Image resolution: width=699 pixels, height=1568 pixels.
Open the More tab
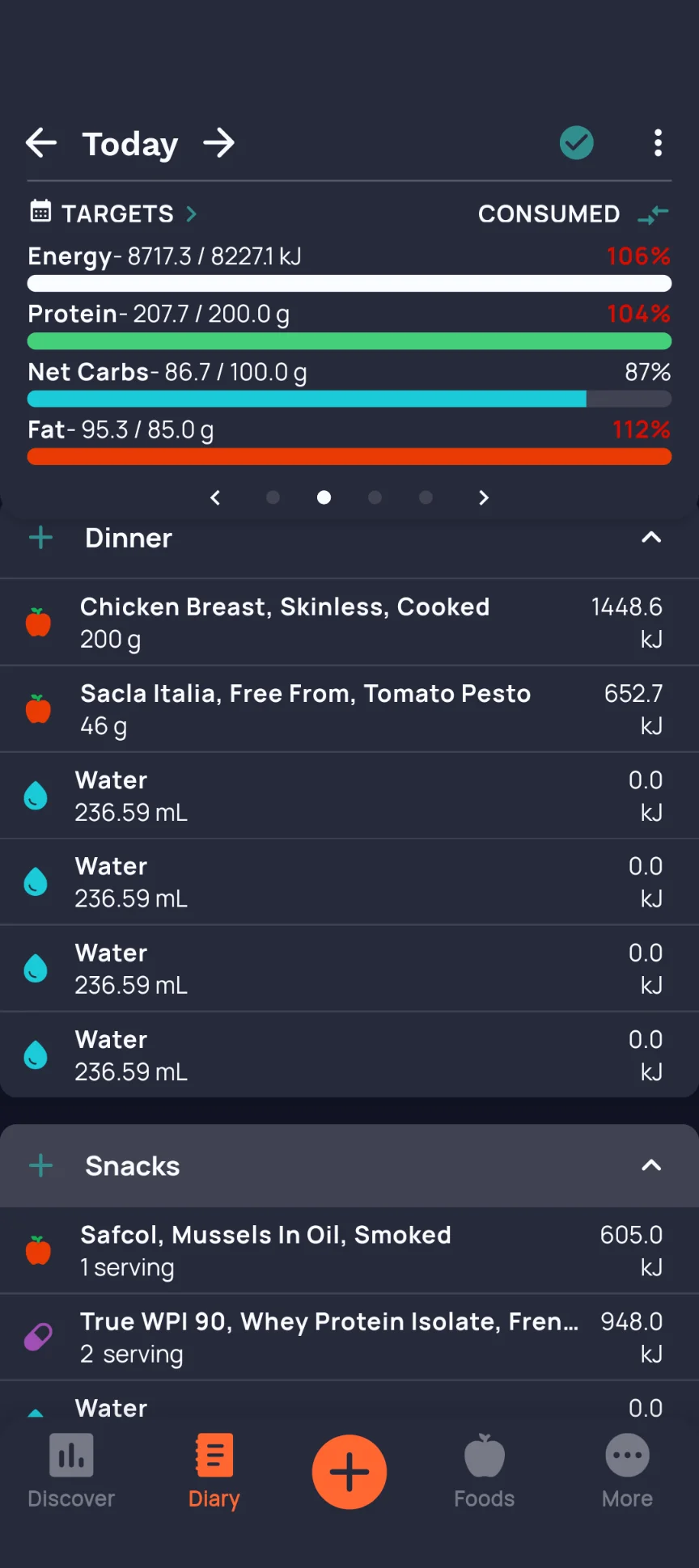click(627, 1471)
